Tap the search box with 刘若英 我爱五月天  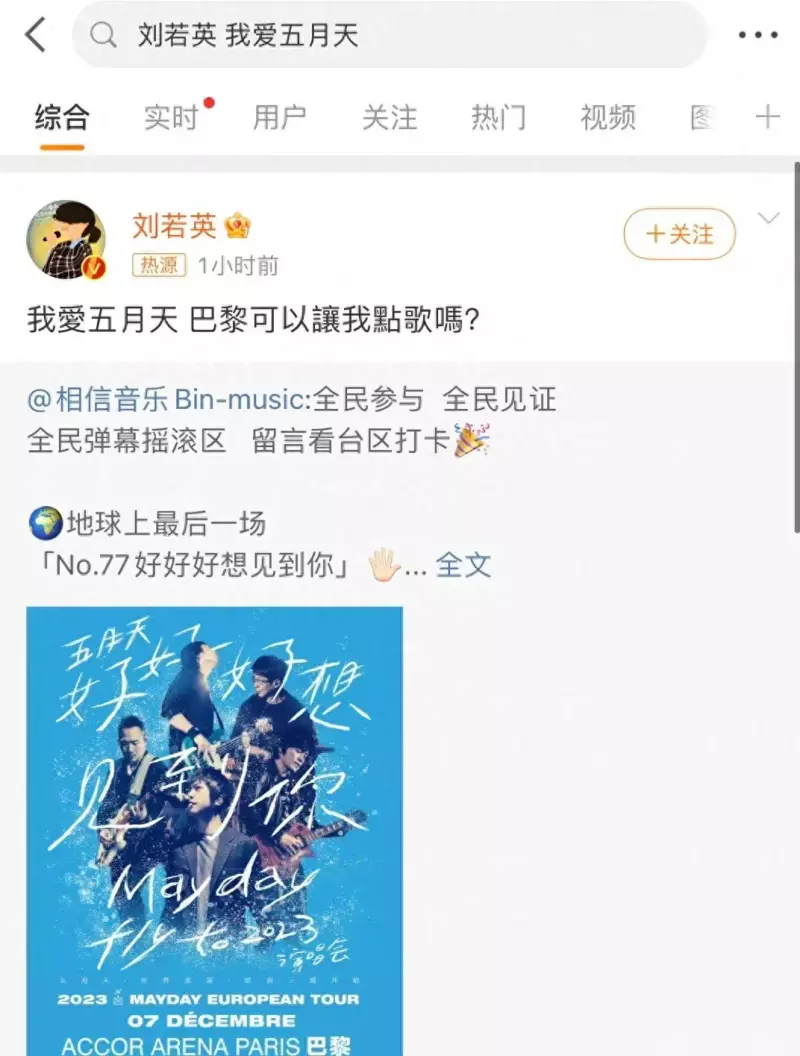(390, 36)
